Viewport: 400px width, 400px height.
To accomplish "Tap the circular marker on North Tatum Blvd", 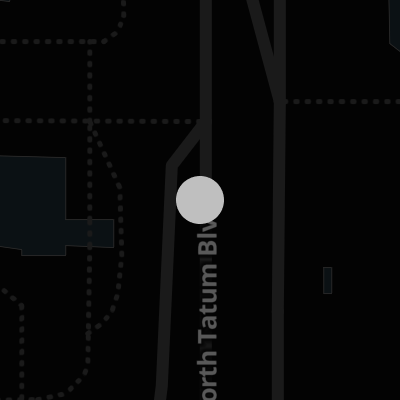I will (200, 200).
